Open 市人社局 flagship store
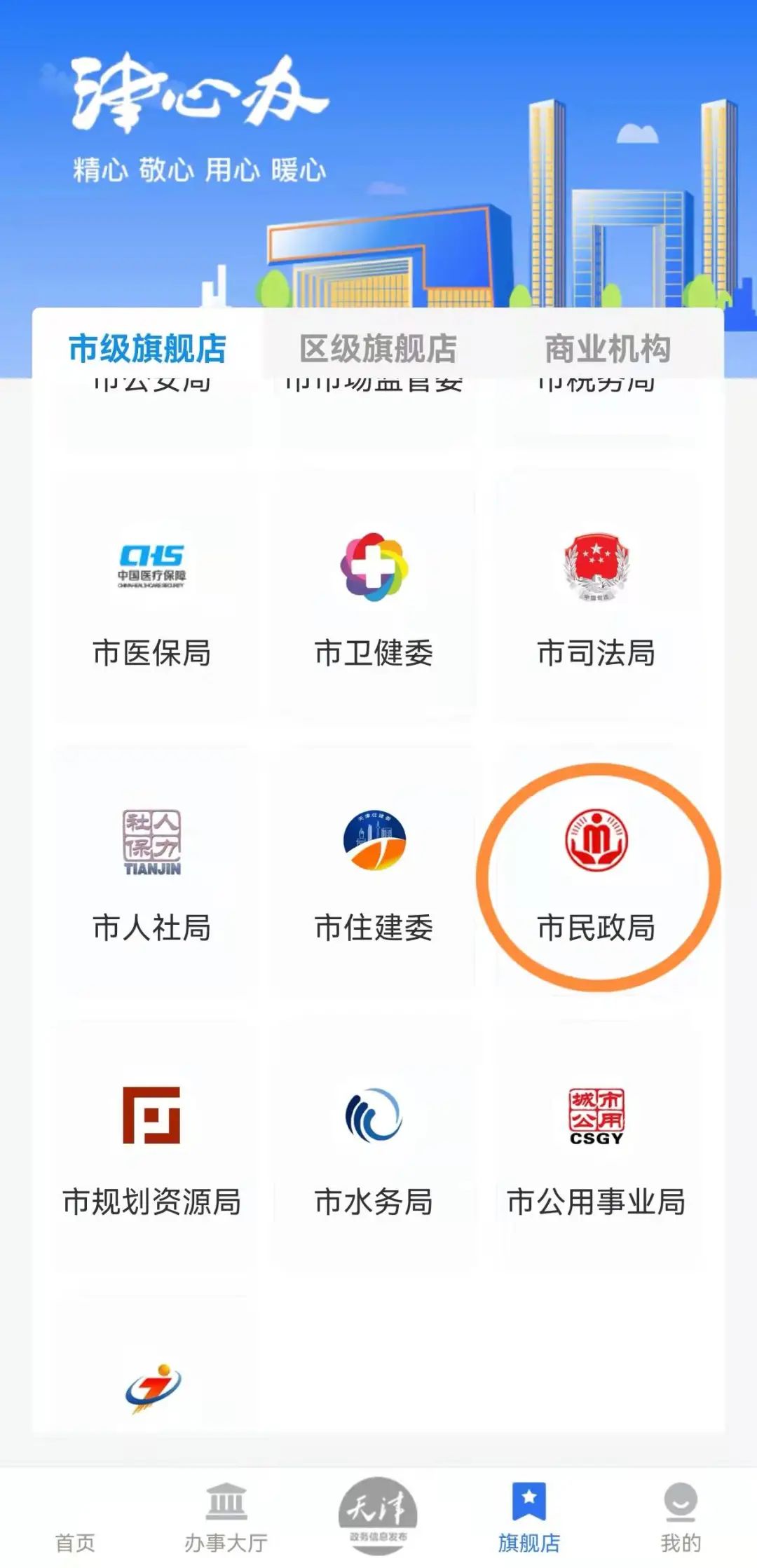This screenshot has width=757, height=1568. click(151, 874)
